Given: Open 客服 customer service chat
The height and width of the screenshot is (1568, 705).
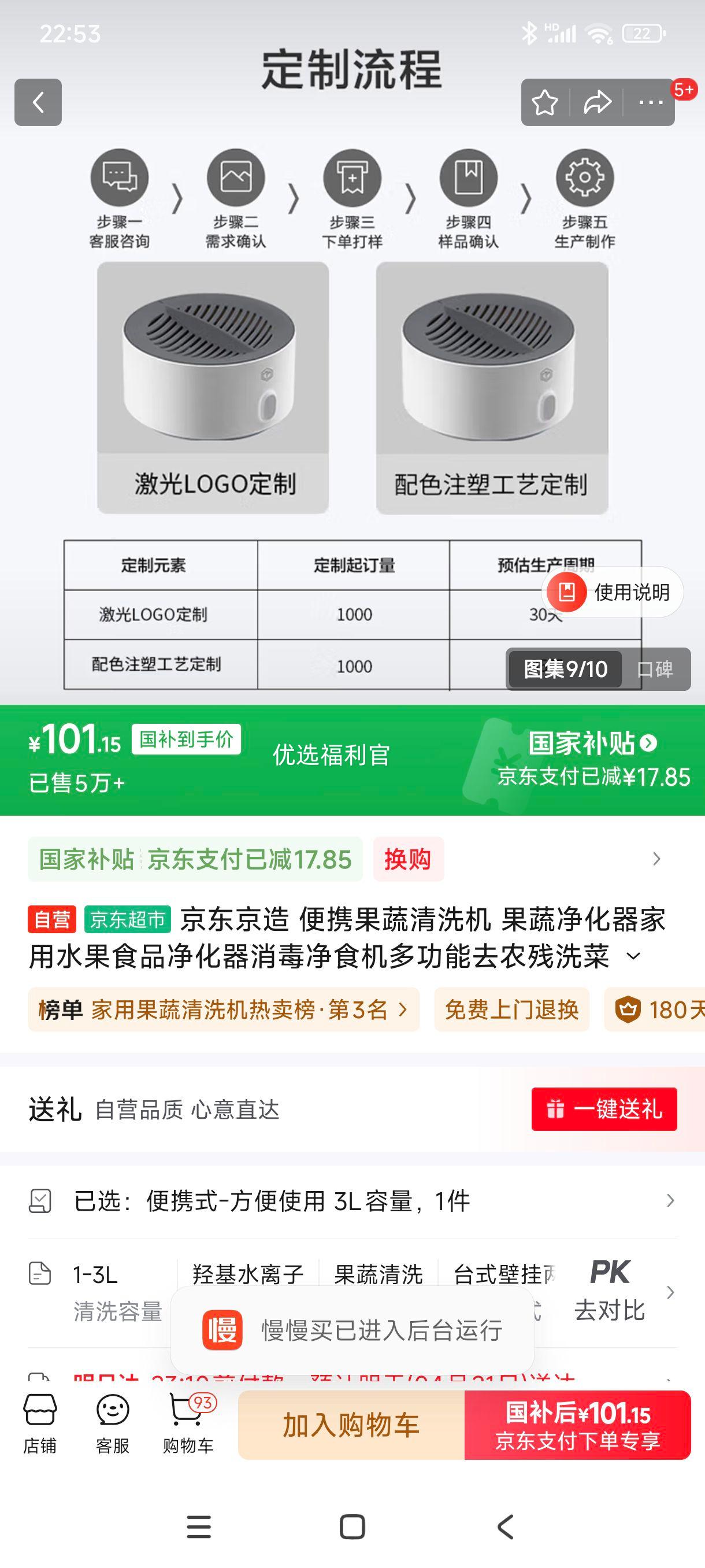Looking at the screenshot, I should coord(112,1427).
